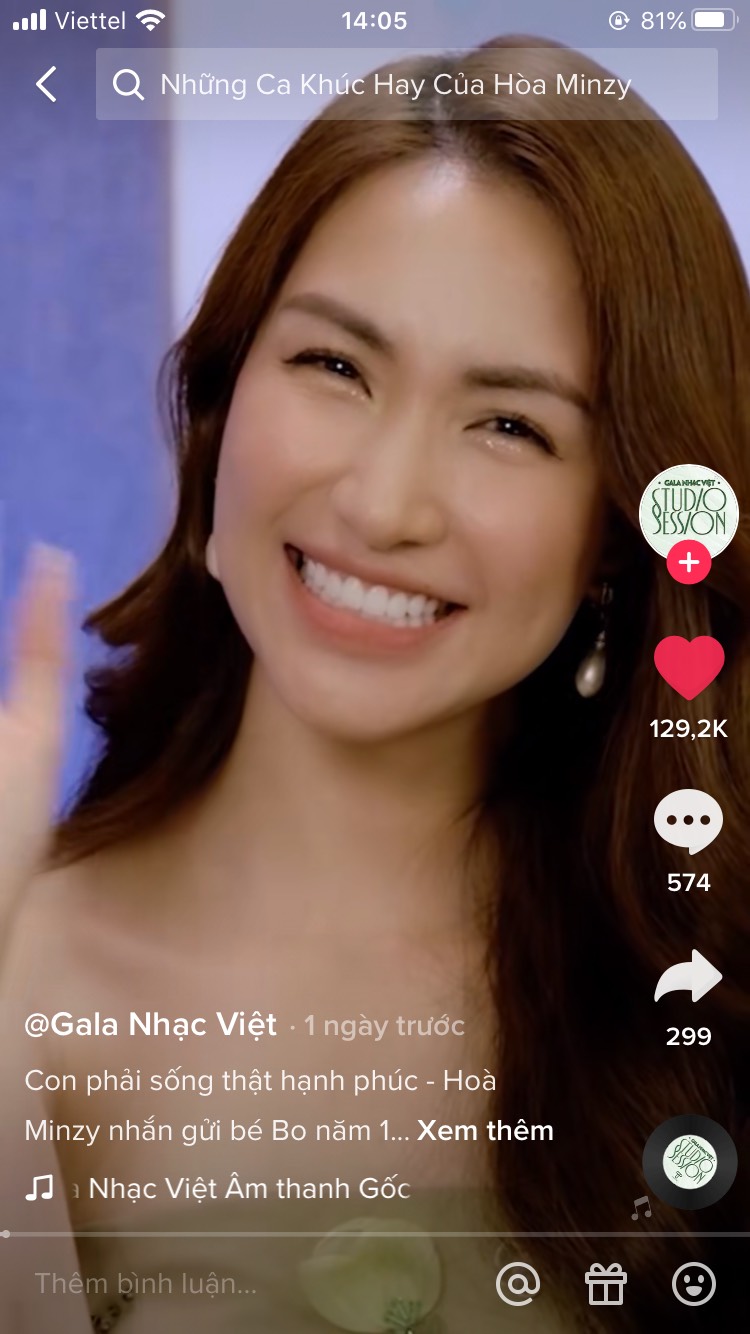Image resolution: width=750 pixels, height=1334 pixels.
Task: Tap the creator avatar above the follow button
Action: tap(687, 512)
